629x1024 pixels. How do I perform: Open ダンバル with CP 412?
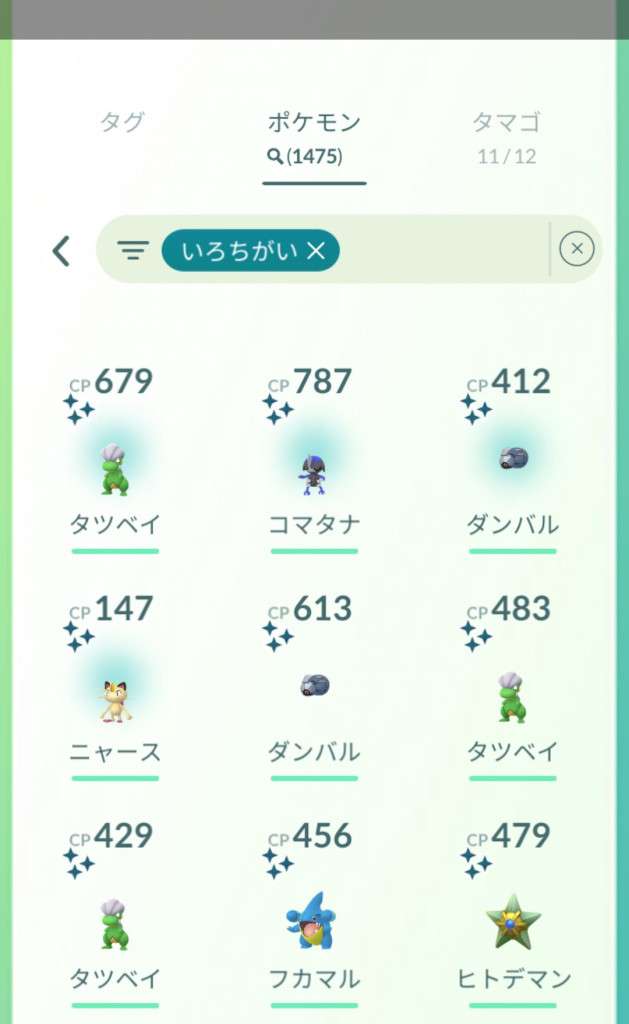(512, 461)
